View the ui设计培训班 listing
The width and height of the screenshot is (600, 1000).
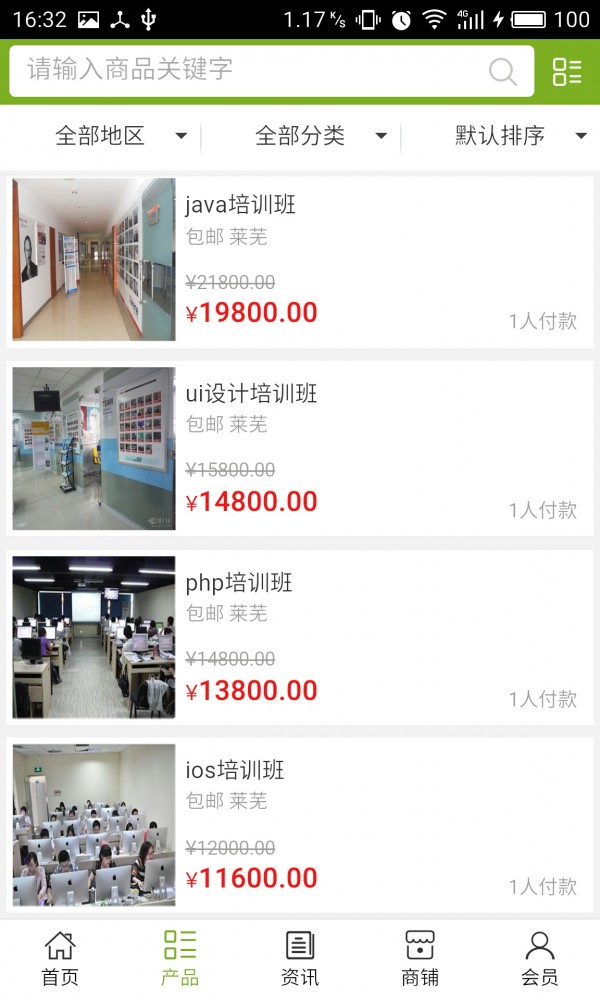coord(300,448)
